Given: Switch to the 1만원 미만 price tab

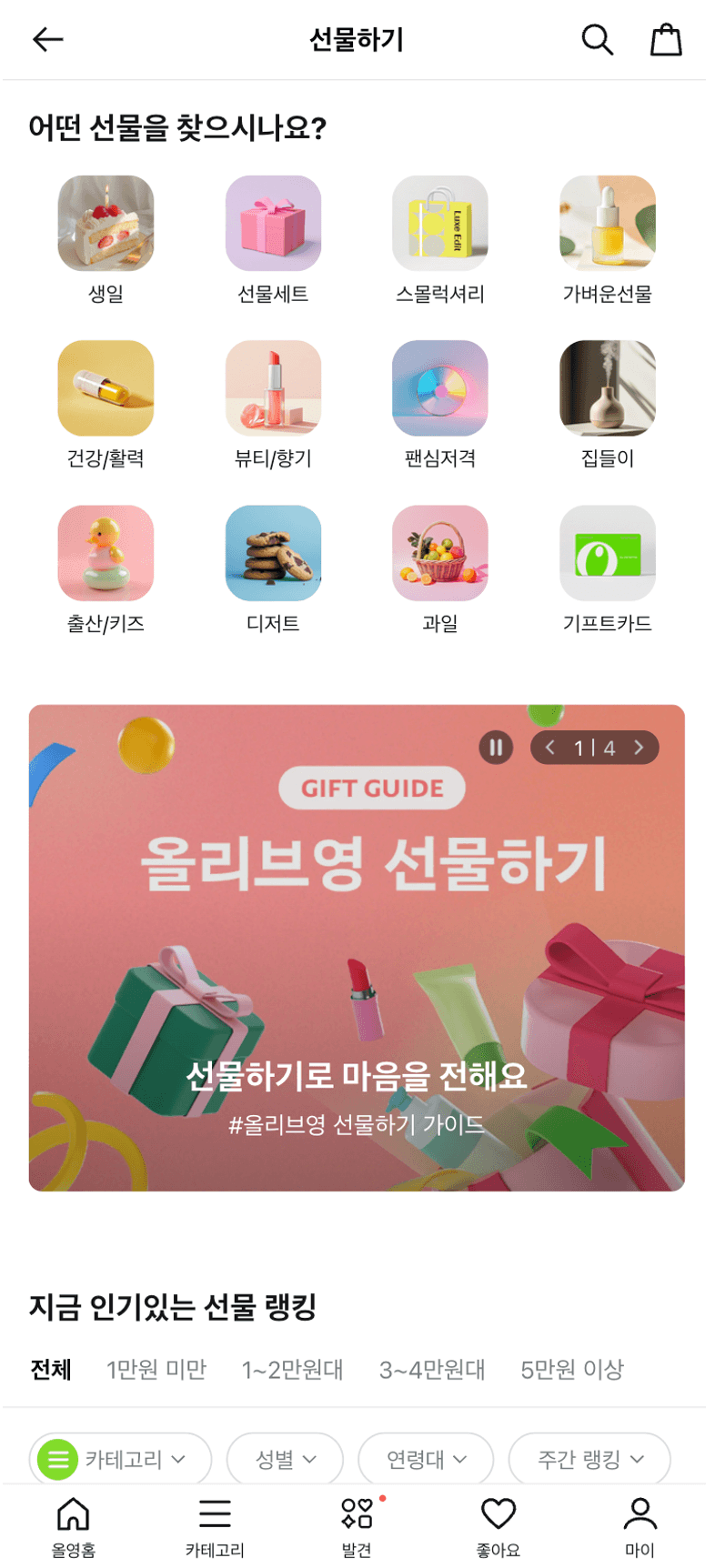Looking at the screenshot, I should point(156,1369).
